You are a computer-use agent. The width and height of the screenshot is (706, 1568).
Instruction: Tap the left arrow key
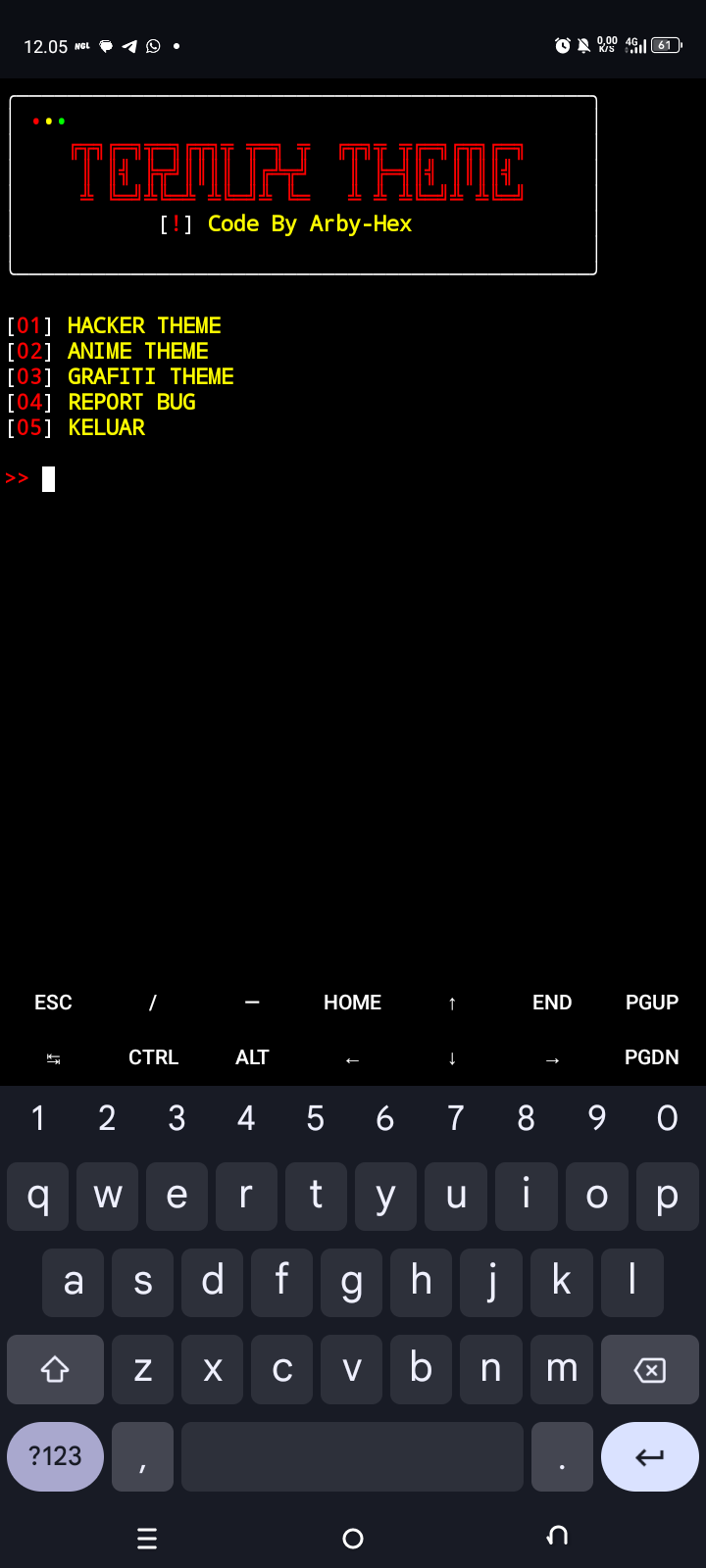352,1059
